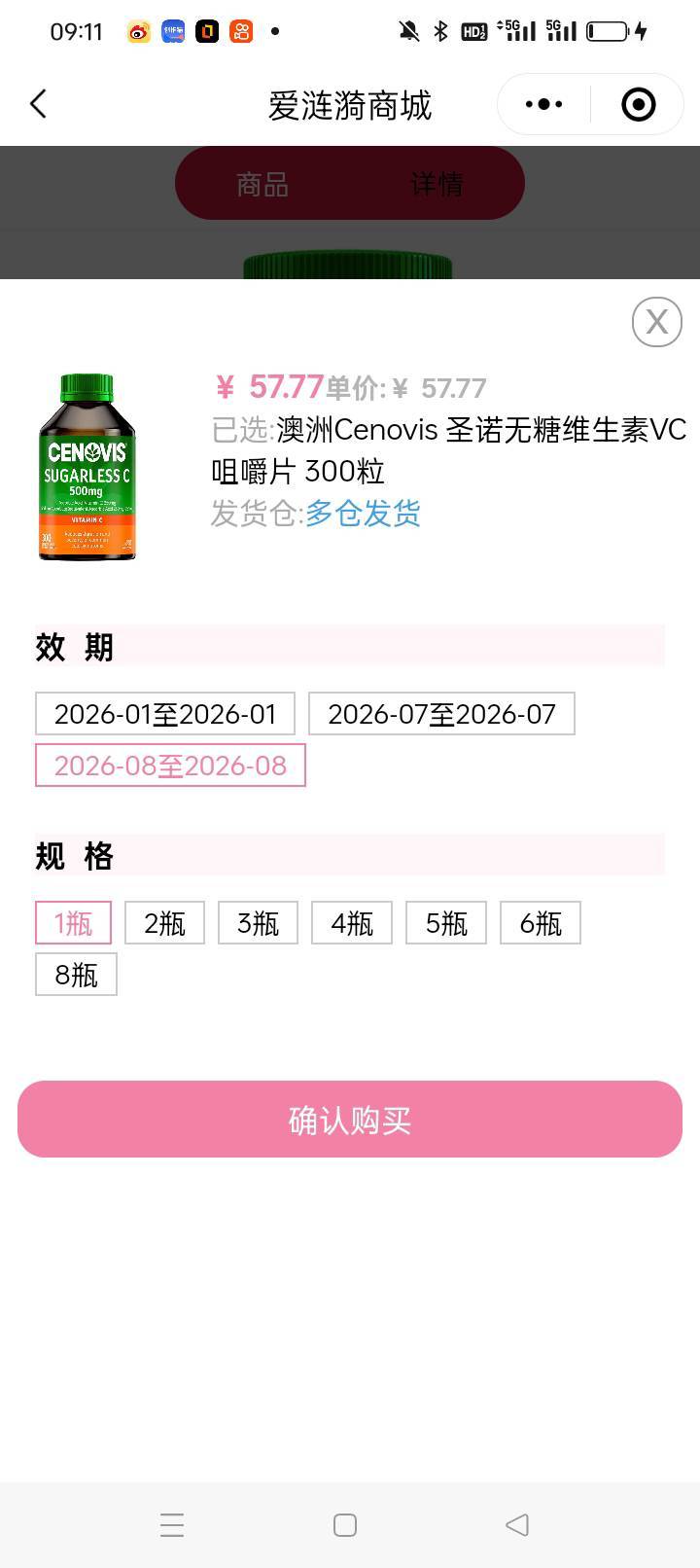Pick the 1瓶 specification
This screenshot has height=1568, width=700.
(73, 923)
